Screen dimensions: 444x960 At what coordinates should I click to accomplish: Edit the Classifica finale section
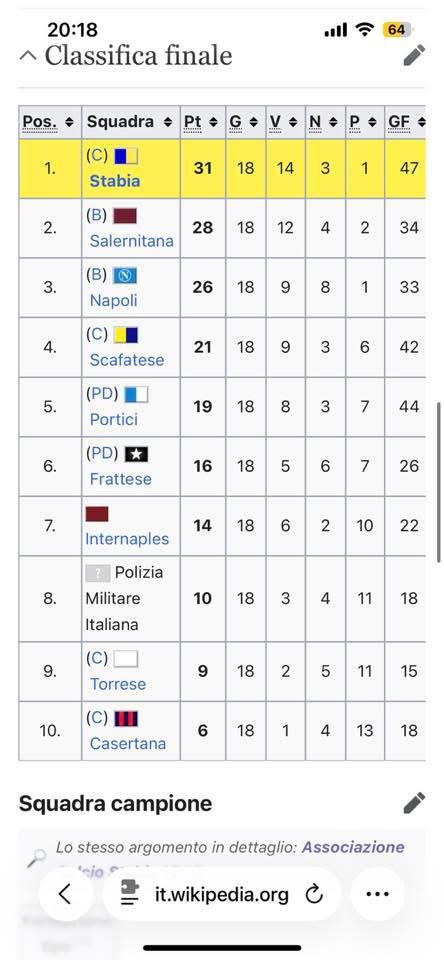(415, 56)
